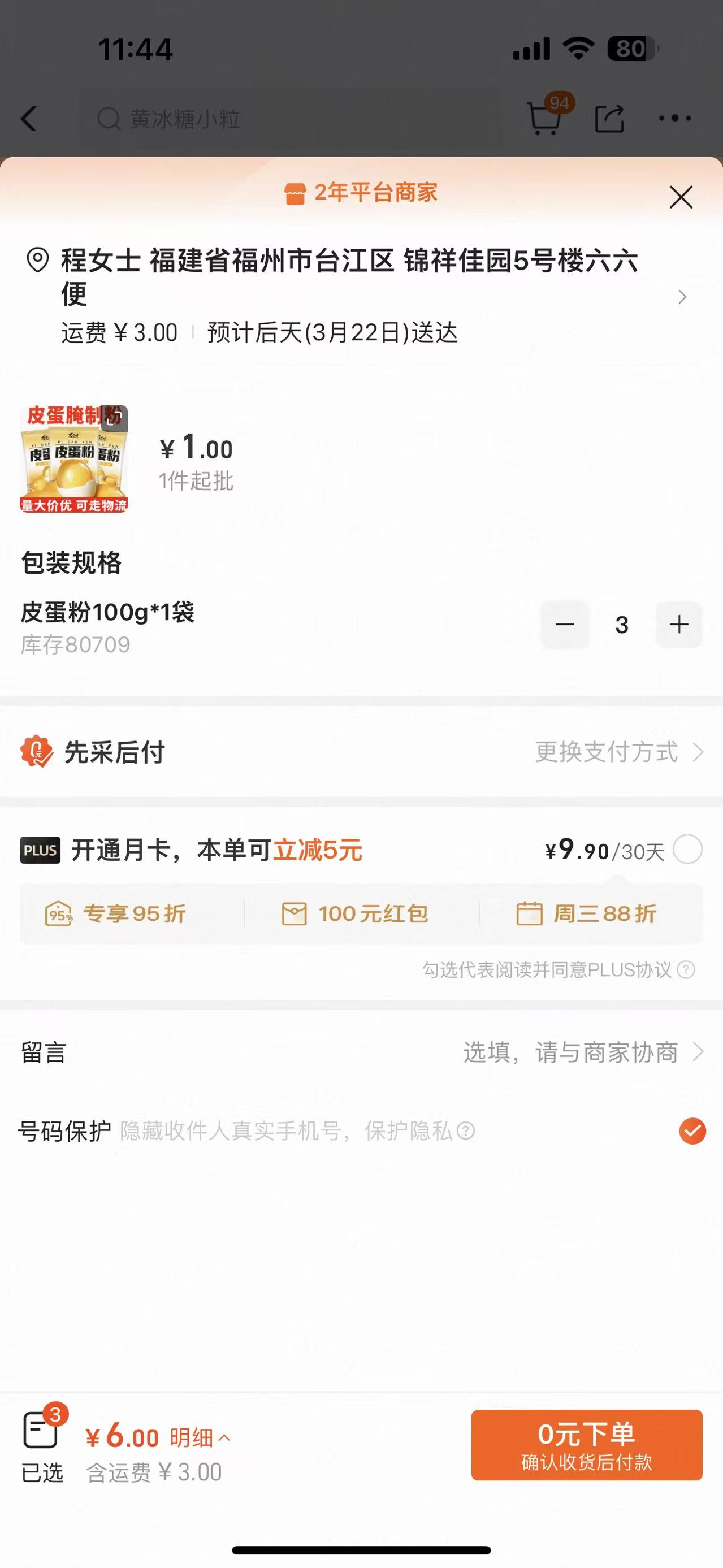Screen dimensions: 723x1568
Task: Uncheck the 号码保护 privacy option
Action: click(x=692, y=1131)
